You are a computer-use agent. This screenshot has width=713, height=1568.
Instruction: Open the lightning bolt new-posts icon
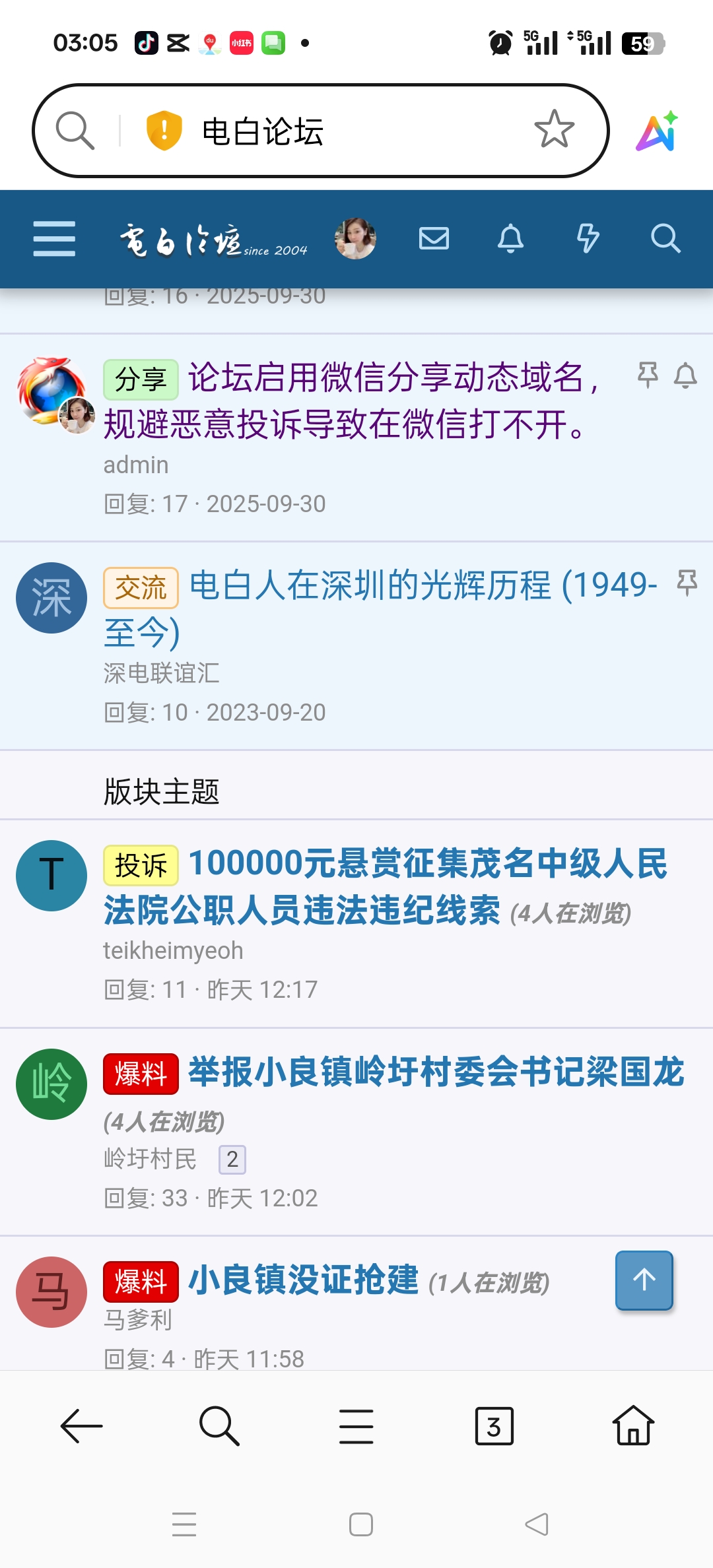(588, 238)
